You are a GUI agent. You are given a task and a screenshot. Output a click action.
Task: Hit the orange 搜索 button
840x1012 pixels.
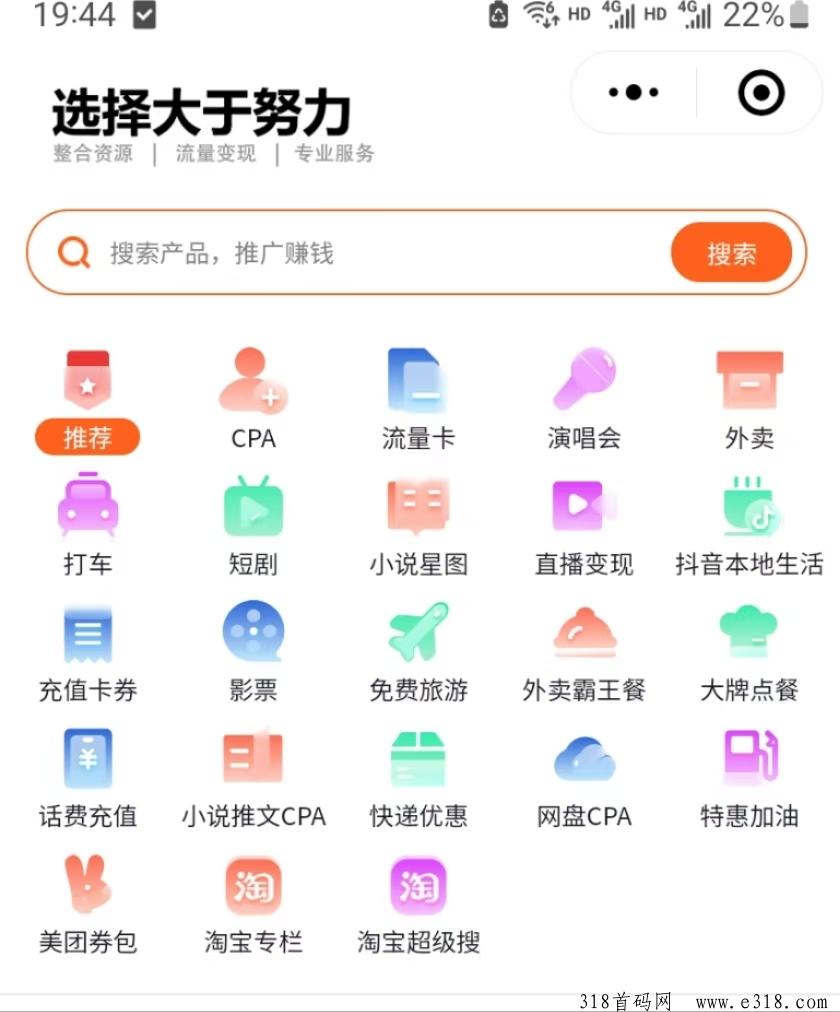coord(731,253)
